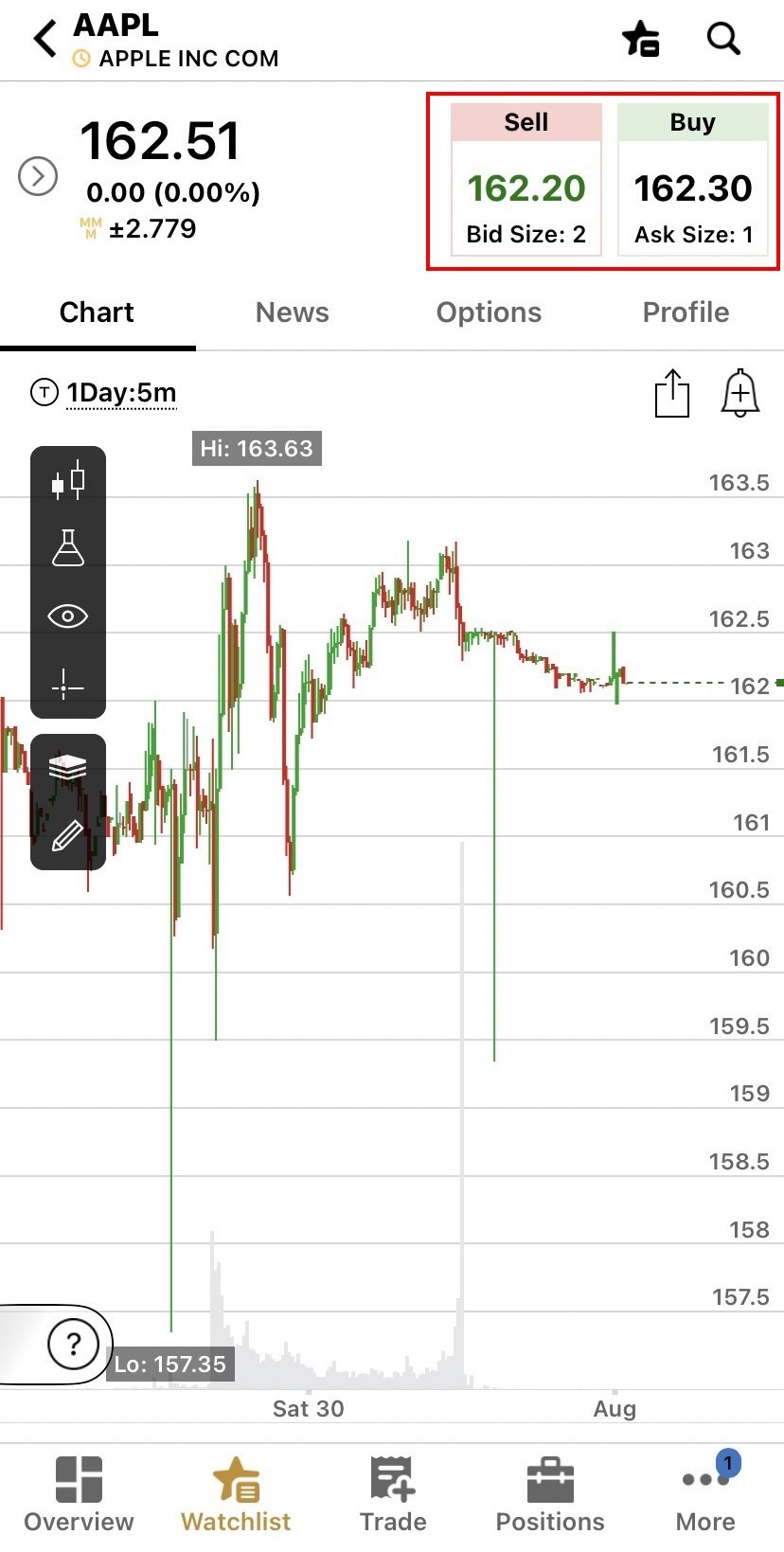The image size is (784, 1552).
Task: Open the watchlist star icon in the header
Action: (641, 39)
